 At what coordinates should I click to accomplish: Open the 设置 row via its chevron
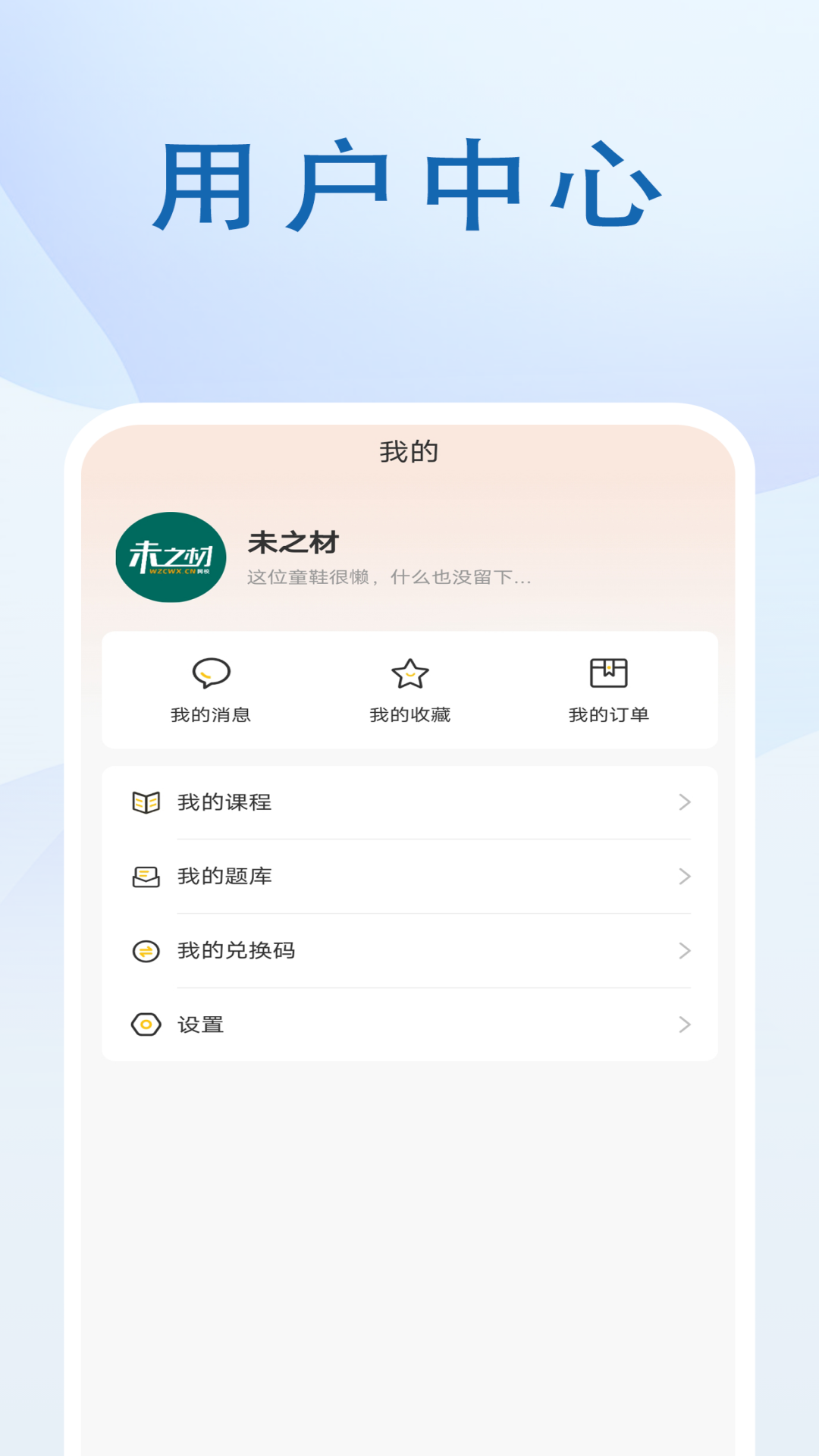tap(685, 1025)
